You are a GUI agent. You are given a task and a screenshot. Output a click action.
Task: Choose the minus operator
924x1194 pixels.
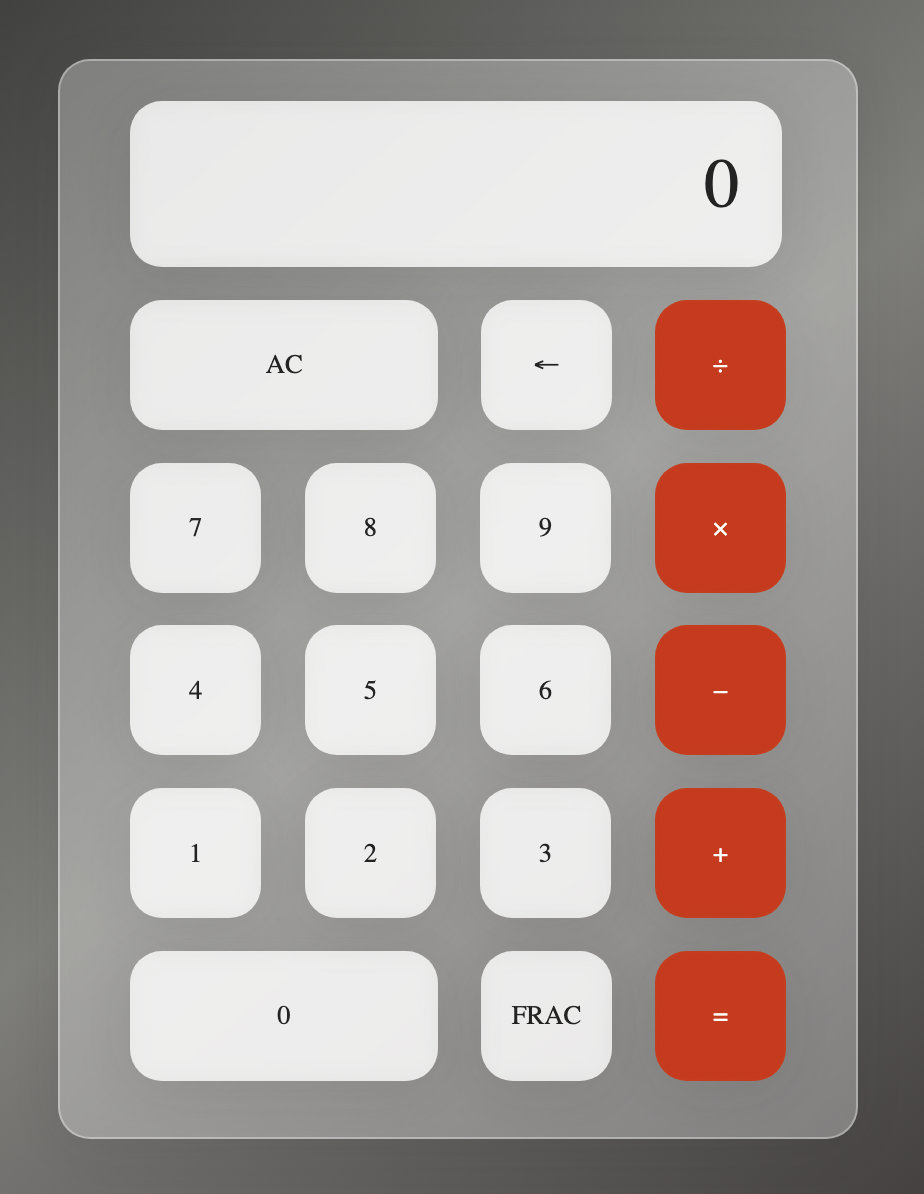[720, 690]
